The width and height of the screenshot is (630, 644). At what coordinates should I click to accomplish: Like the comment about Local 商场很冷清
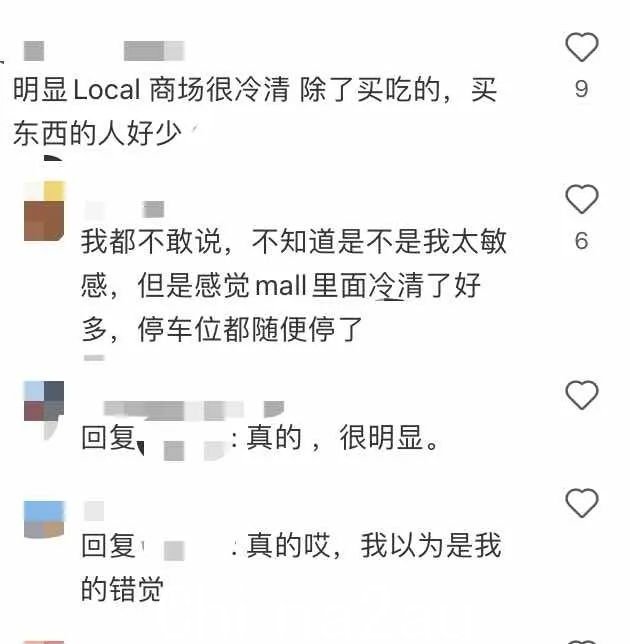tap(581, 47)
